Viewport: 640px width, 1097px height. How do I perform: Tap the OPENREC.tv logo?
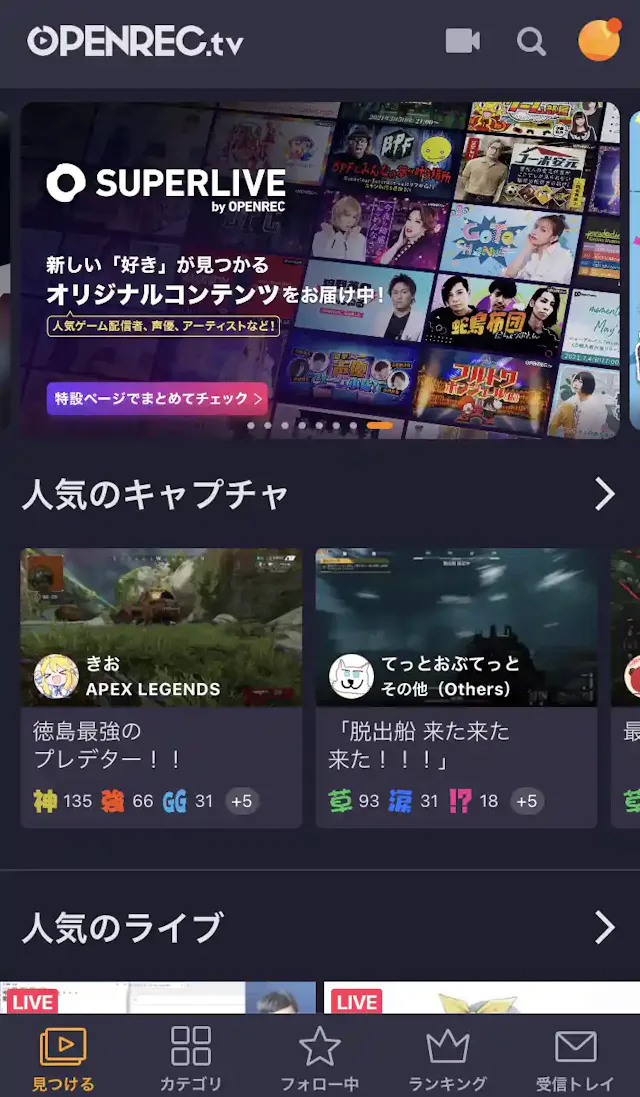click(135, 41)
